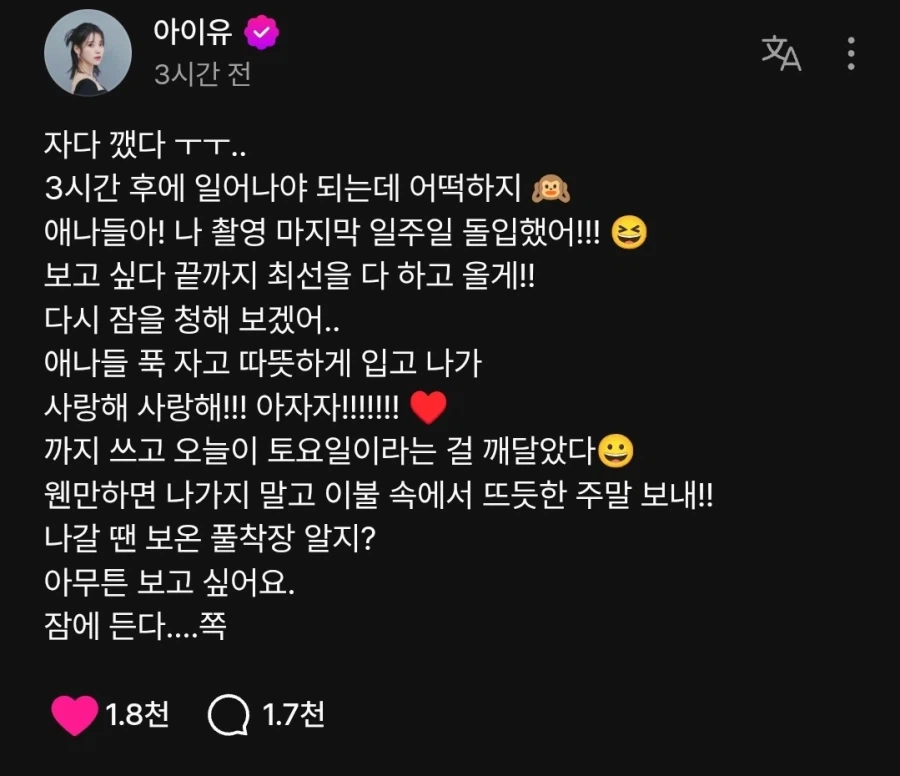Like the post with the heart icon
This screenshot has height=776, width=900.
click(74, 714)
